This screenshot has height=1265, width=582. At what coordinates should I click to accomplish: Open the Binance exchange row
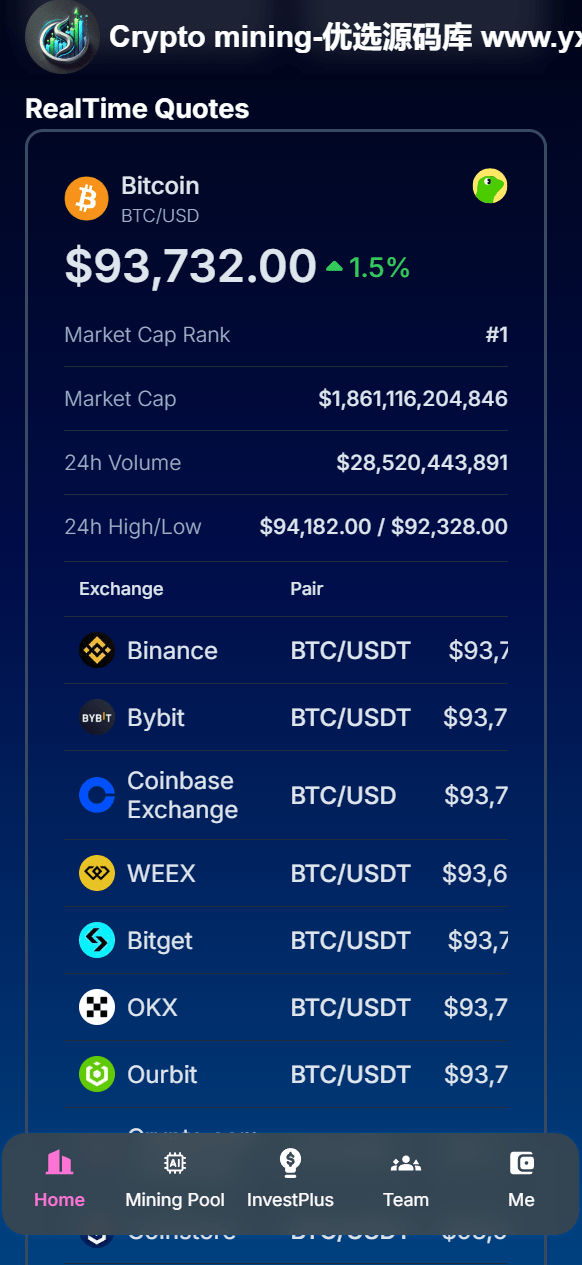[286, 651]
